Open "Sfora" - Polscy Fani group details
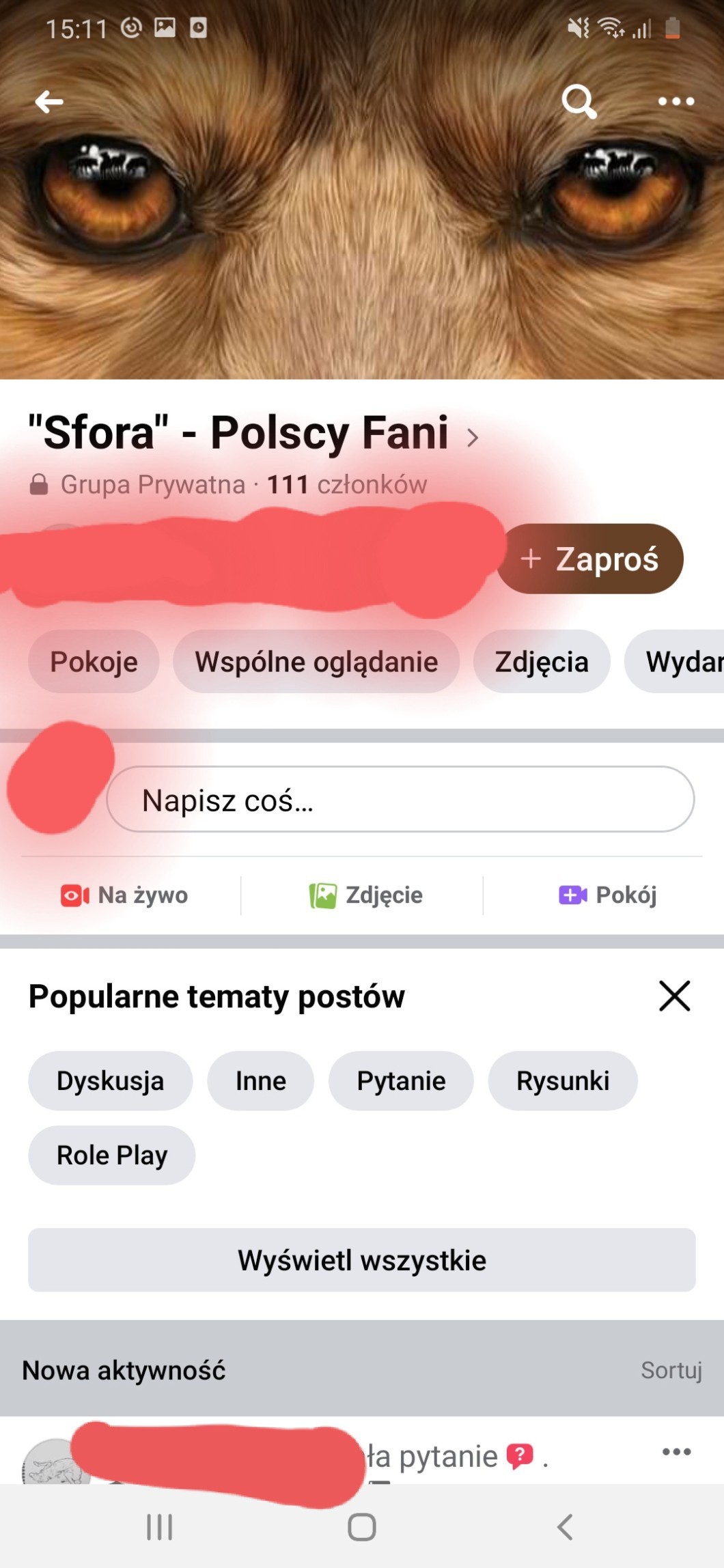 253,434
